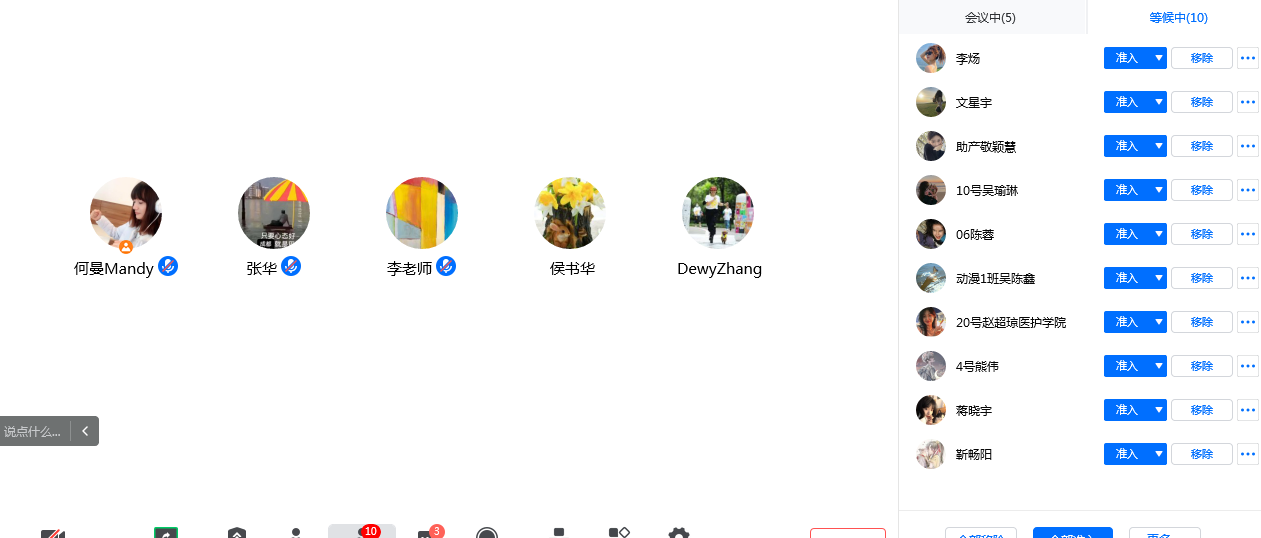Open the three-dot menu for 20号赵超琼医护学院

pyautogui.click(x=1247, y=322)
